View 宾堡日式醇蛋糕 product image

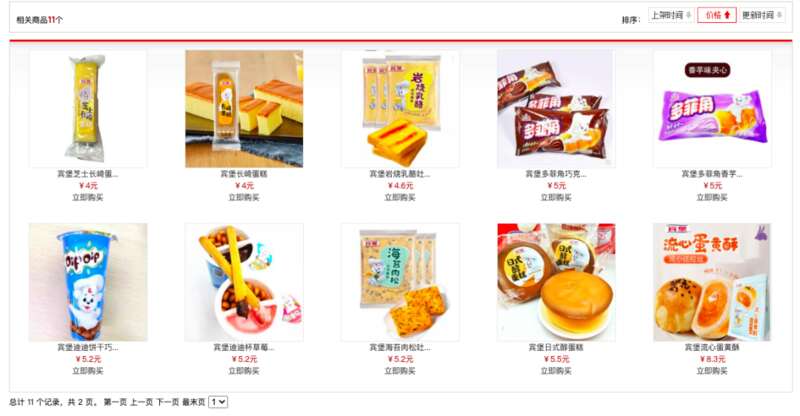click(x=556, y=282)
